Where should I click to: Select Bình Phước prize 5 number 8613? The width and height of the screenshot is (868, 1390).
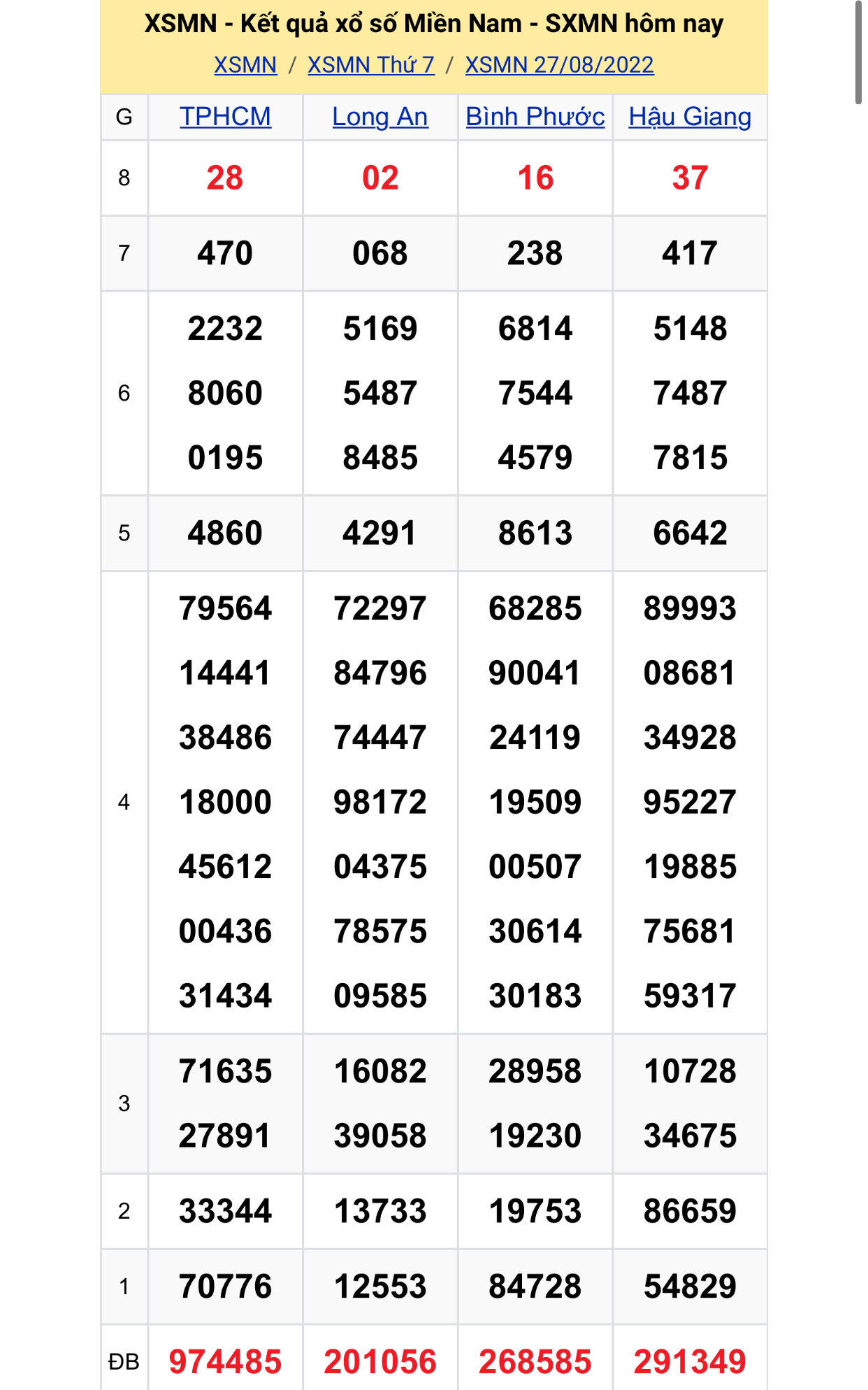coord(535,533)
